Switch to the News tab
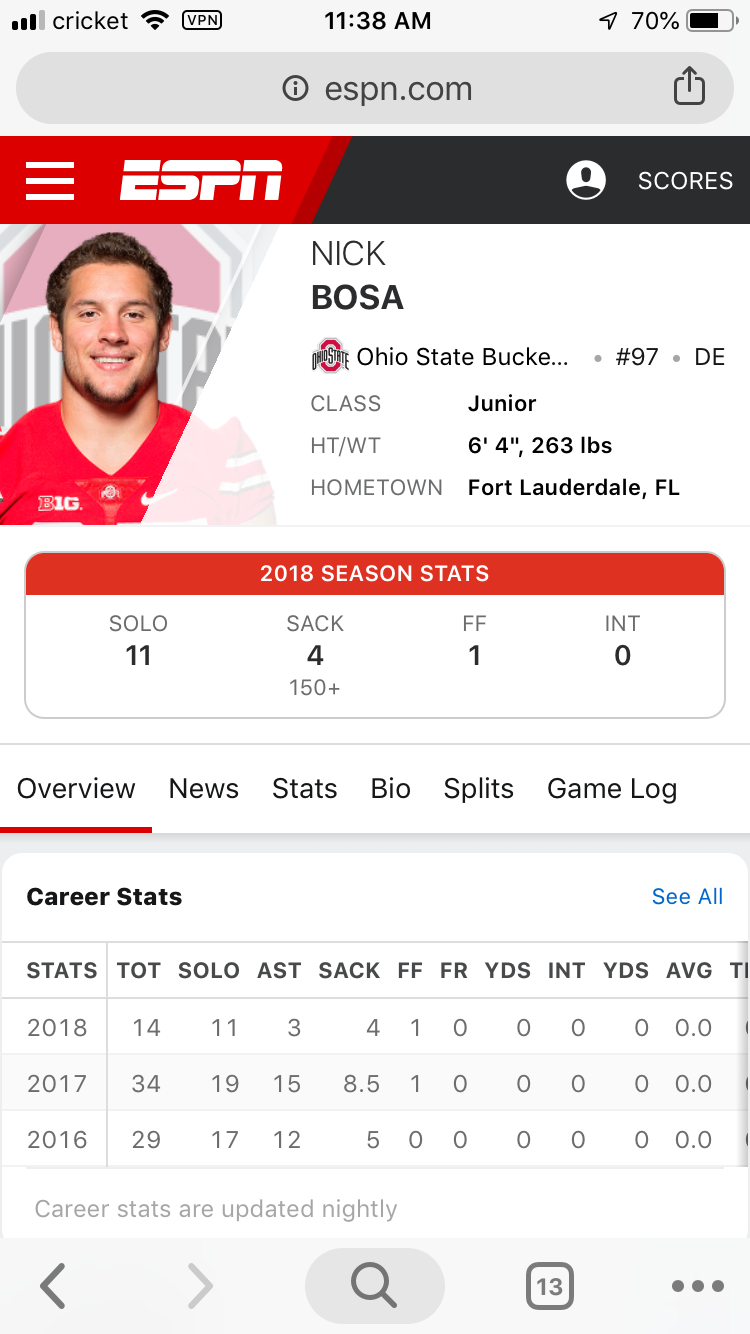The image size is (750, 1334). tap(203, 789)
